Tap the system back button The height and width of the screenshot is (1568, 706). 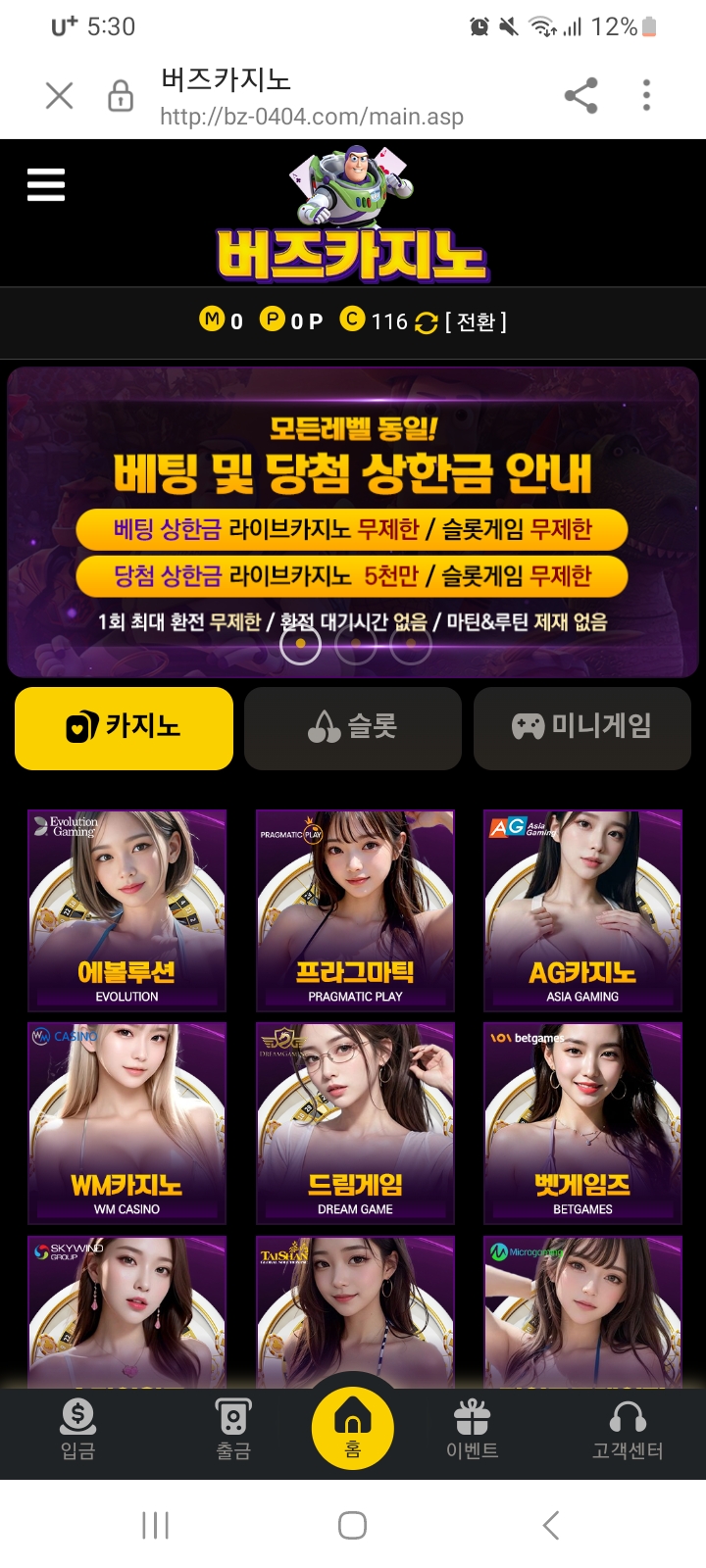(550, 1525)
